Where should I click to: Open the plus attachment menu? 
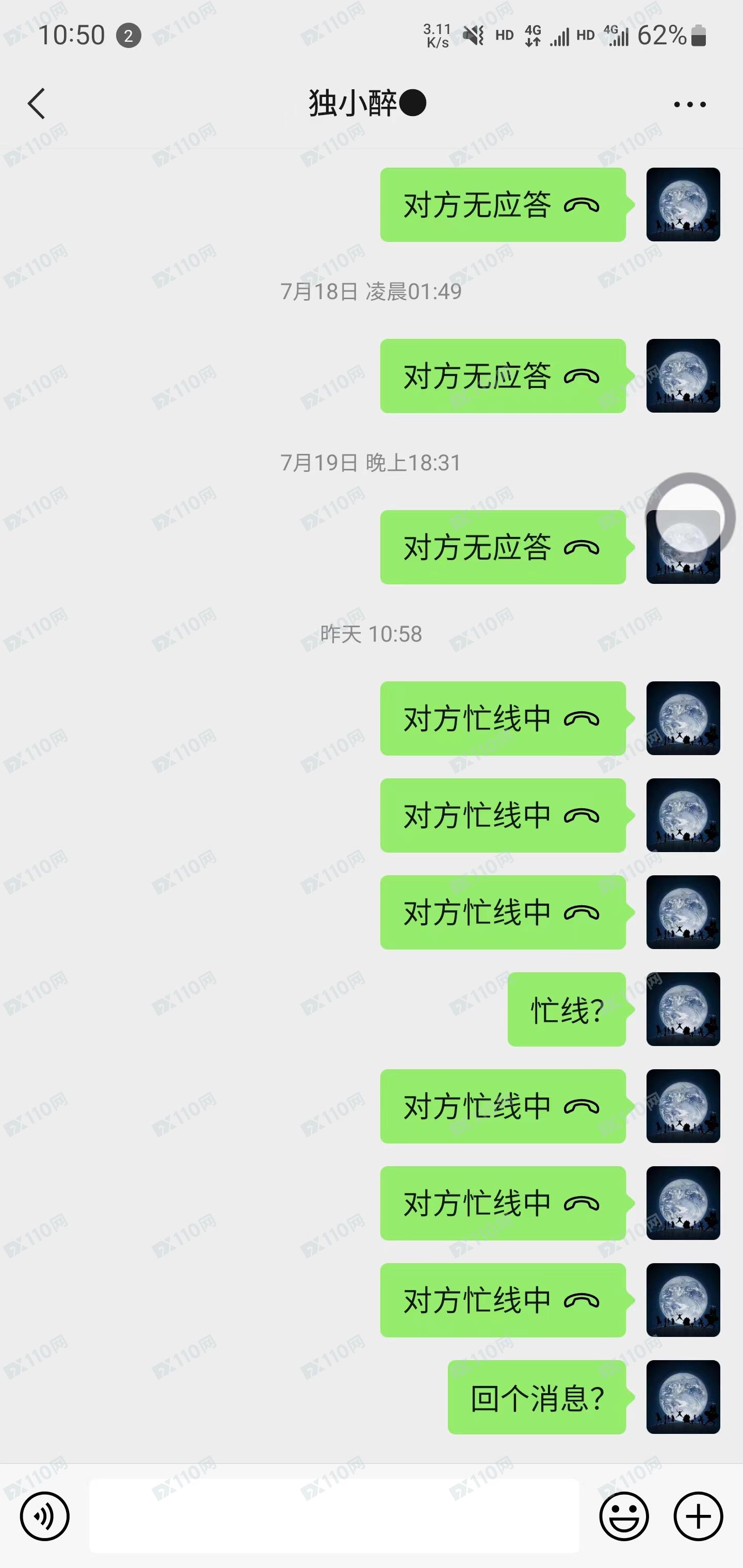698,1516
